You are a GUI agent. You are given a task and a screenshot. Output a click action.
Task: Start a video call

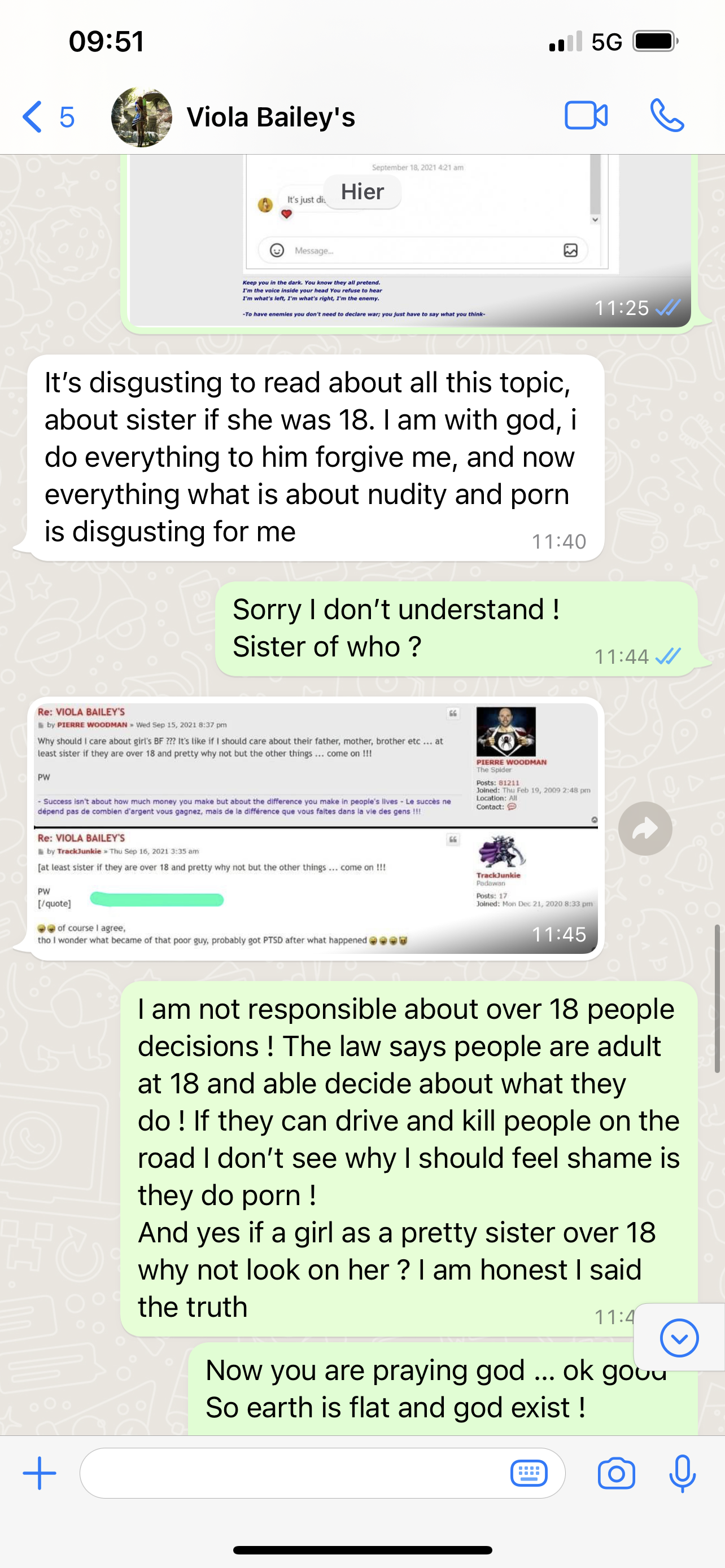click(x=586, y=116)
